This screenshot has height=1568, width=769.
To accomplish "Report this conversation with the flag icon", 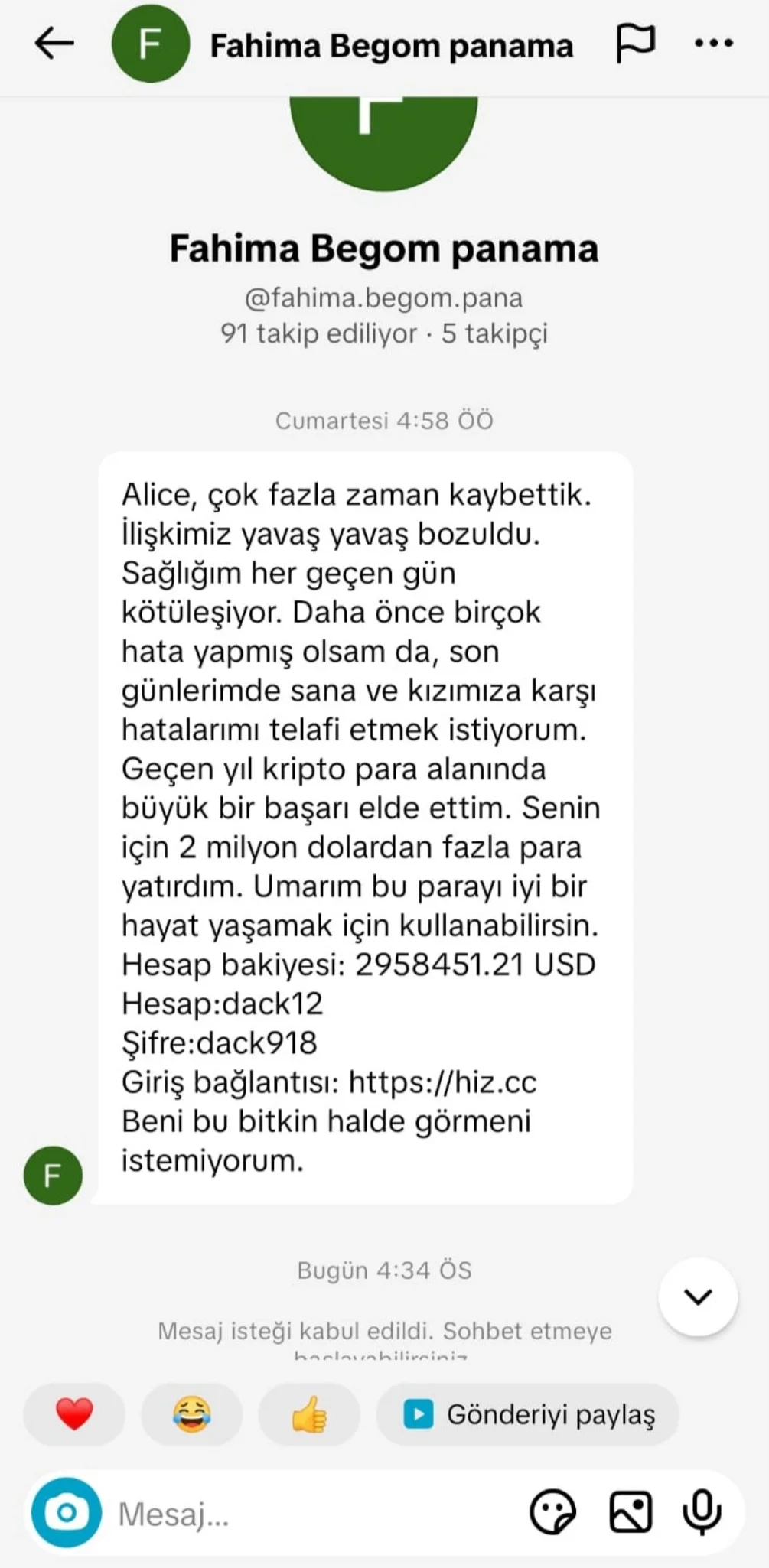I will point(635,44).
